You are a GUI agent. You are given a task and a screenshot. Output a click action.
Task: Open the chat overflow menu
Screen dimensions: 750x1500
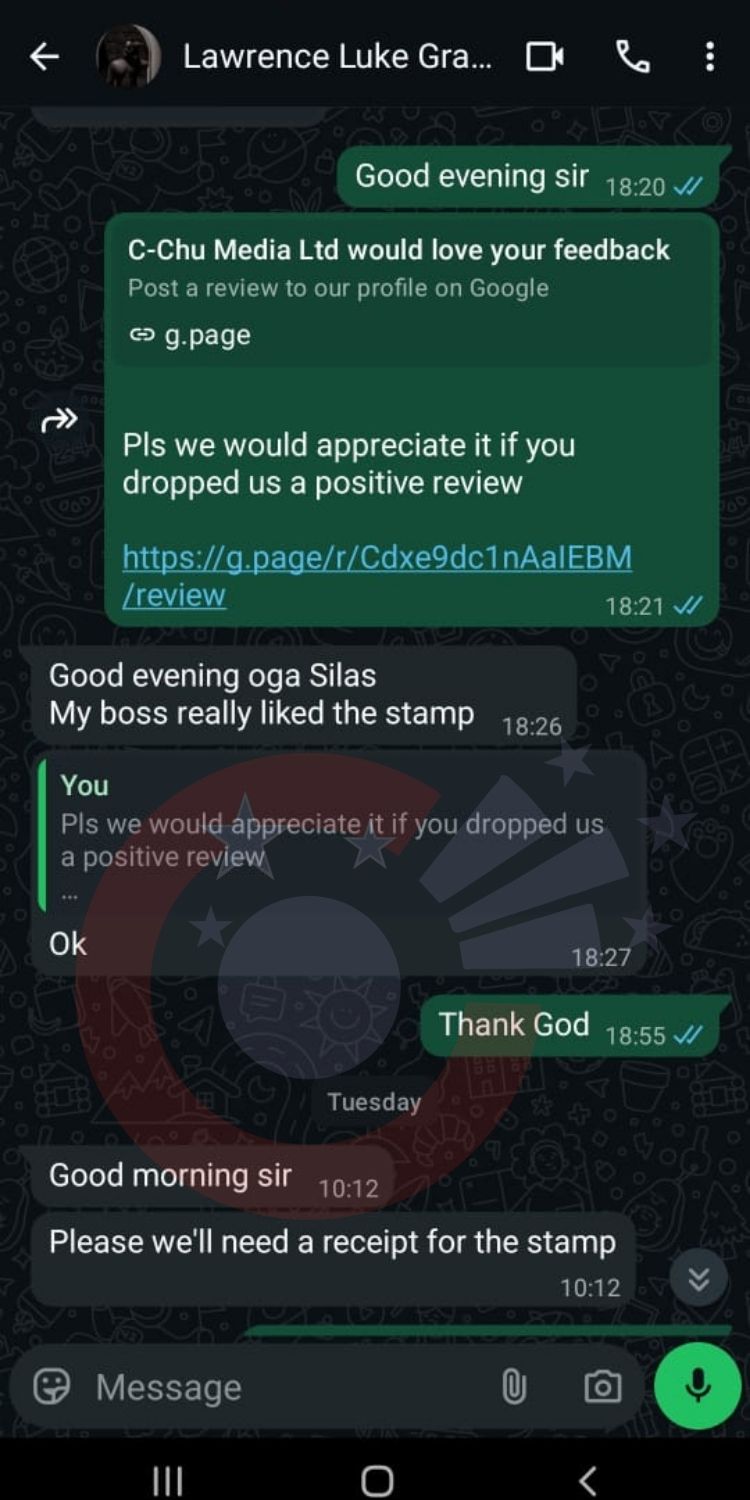[709, 57]
